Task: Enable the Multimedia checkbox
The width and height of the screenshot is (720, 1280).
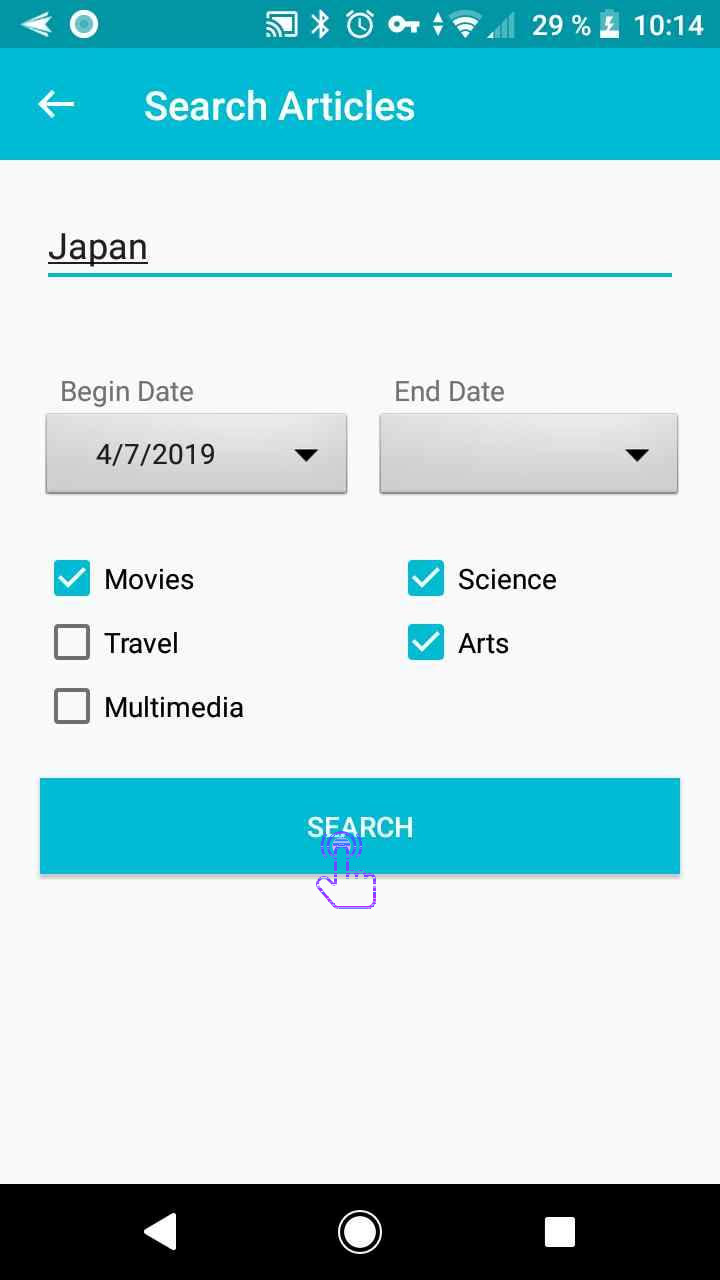Action: point(72,707)
